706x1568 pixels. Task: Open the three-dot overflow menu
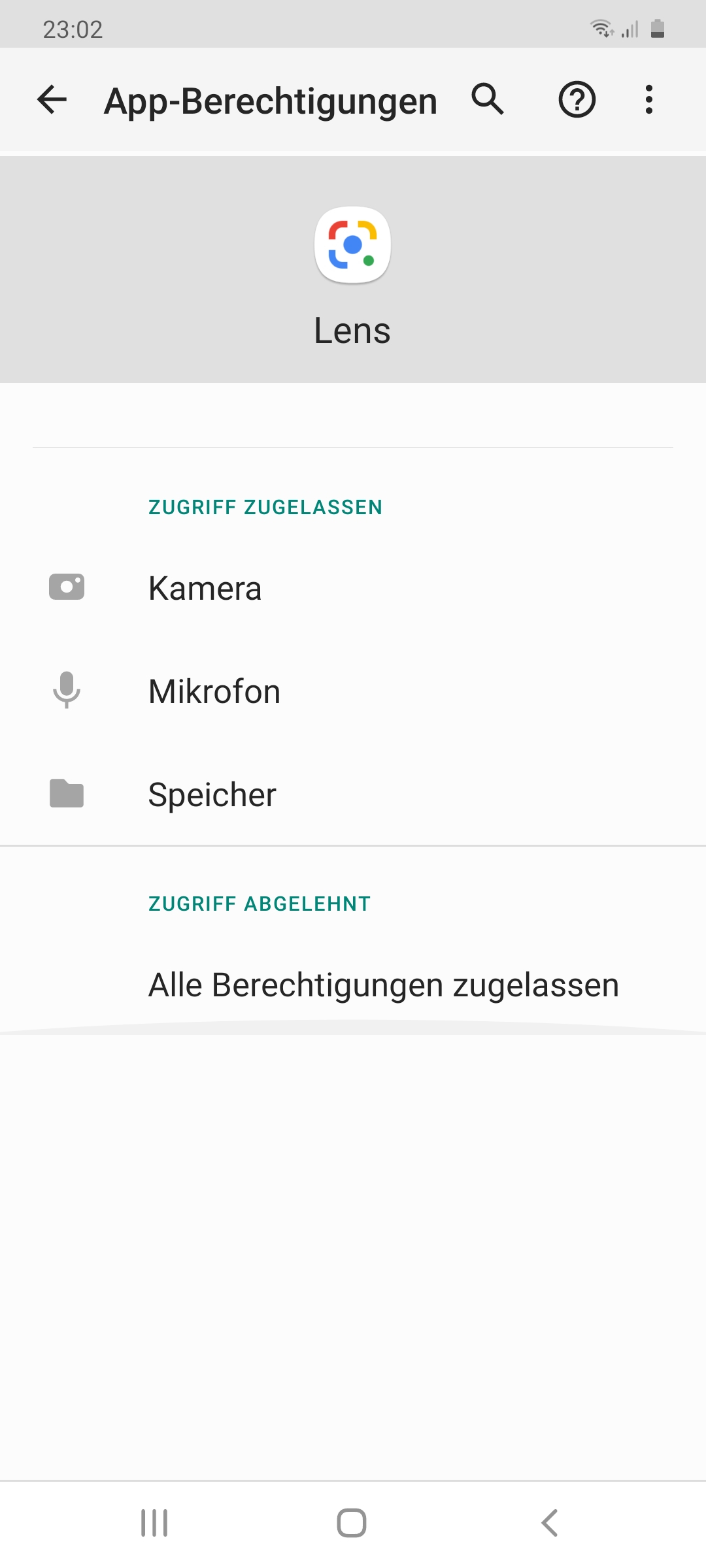tap(648, 100)
